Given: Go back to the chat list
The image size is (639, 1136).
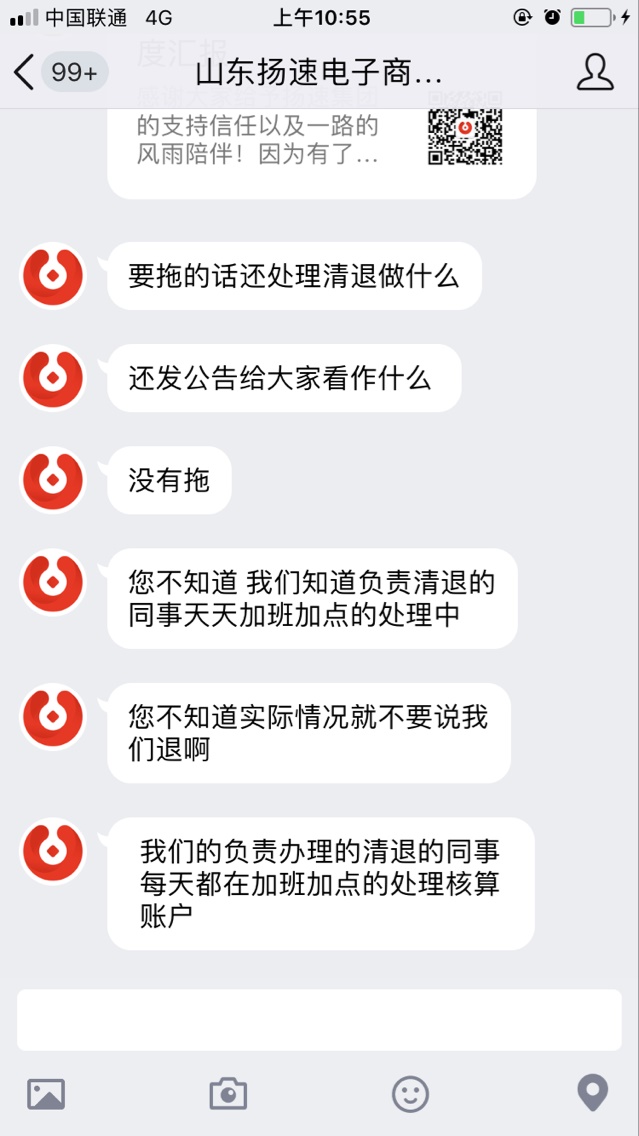Looking at the screenshot, I should coord(26,72).
